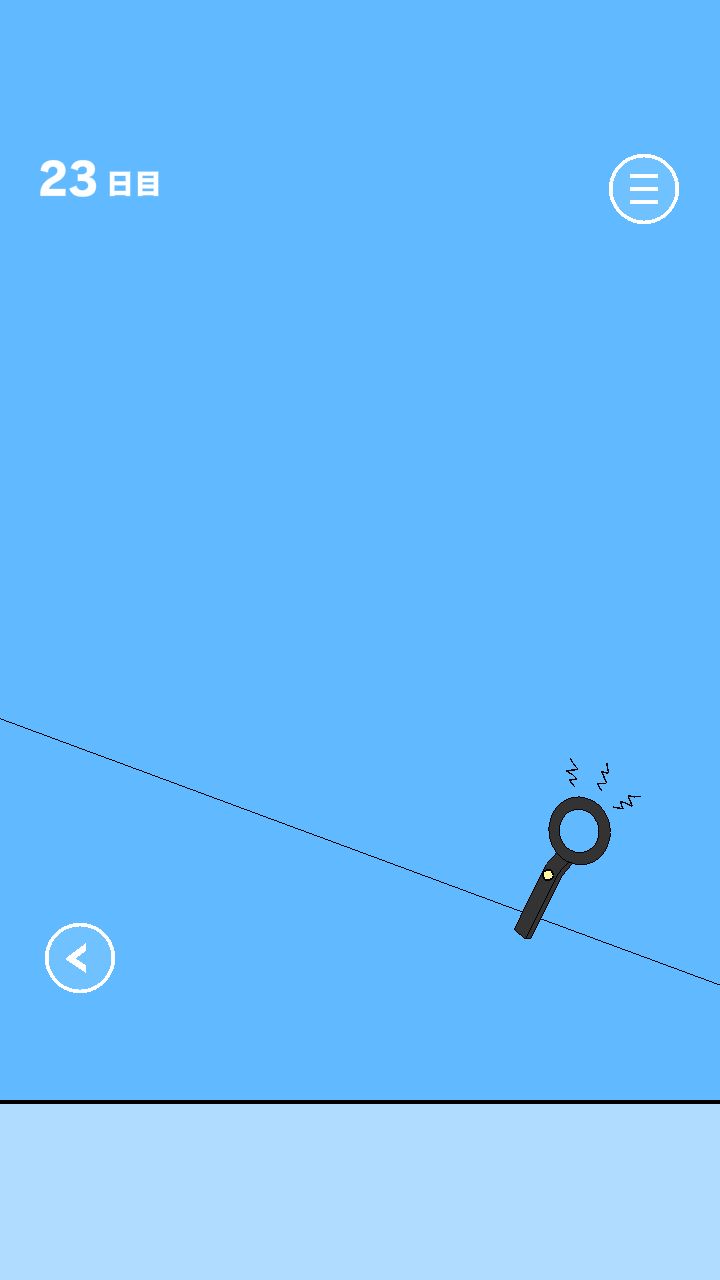The image size is (720, 1280).
Task: Click the '23 日目' day counter label
Action: click(x=98, y=181)
